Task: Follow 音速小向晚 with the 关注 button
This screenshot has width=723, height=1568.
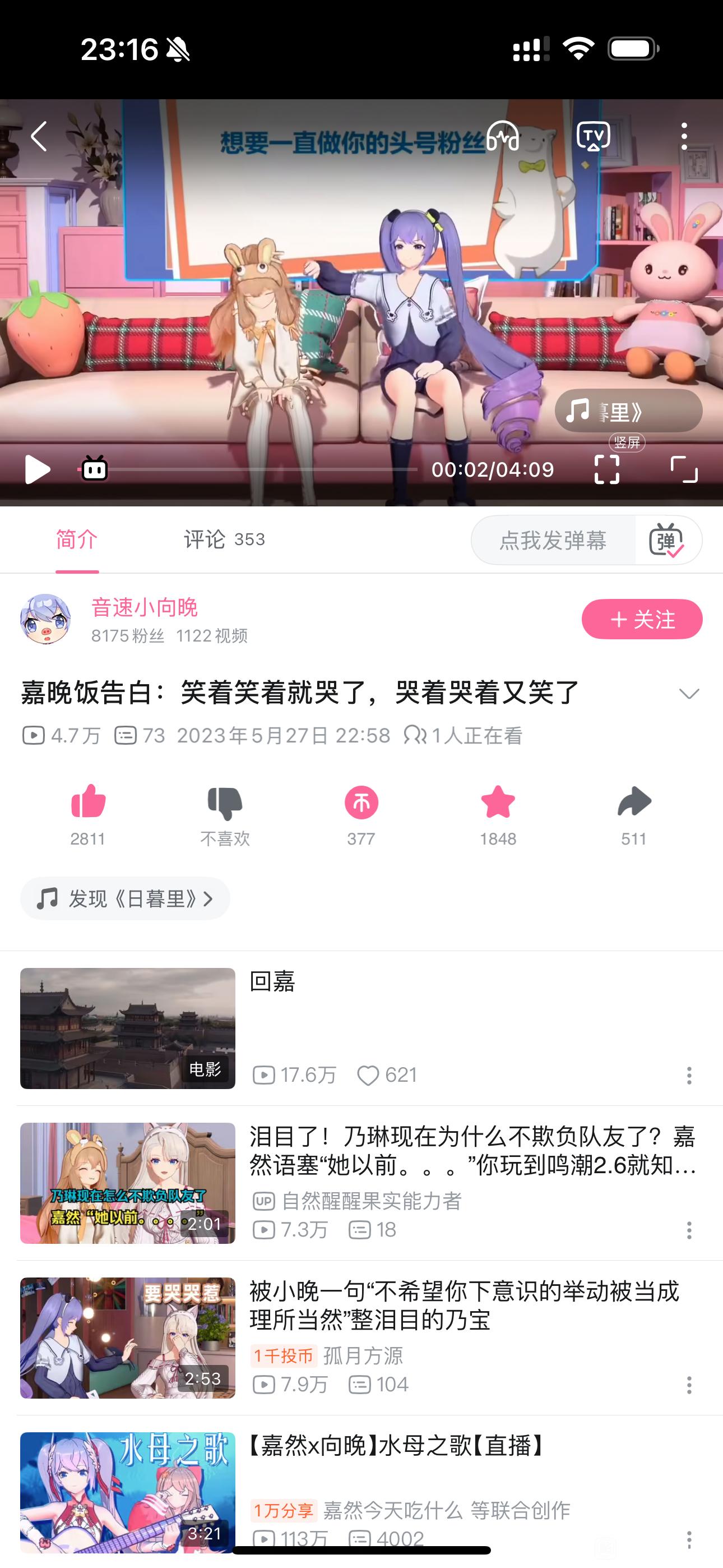Action: (x=641, y=619)
